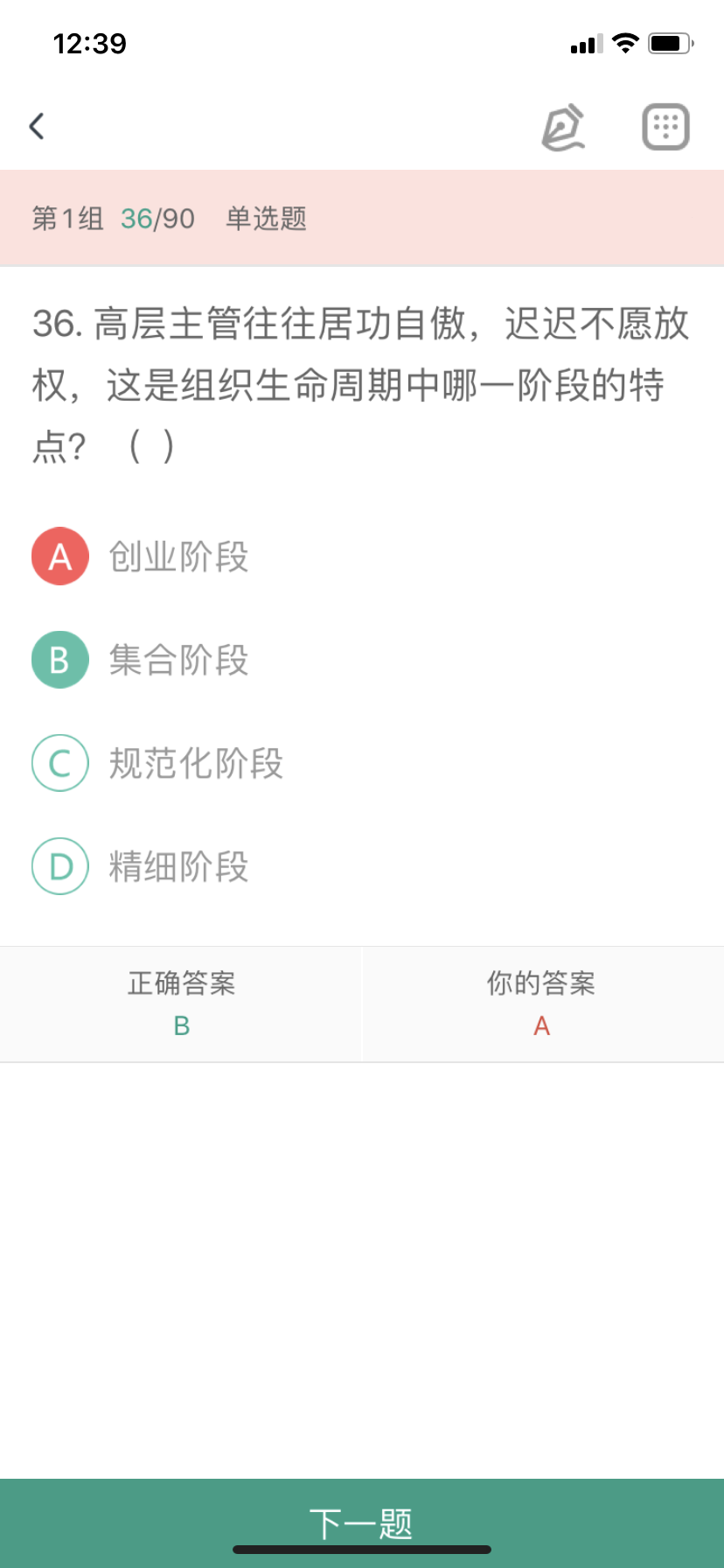This screenshot has width=724, height=1568.
Task: Select option B 集合阶段
Action: (x=140, y=659)
